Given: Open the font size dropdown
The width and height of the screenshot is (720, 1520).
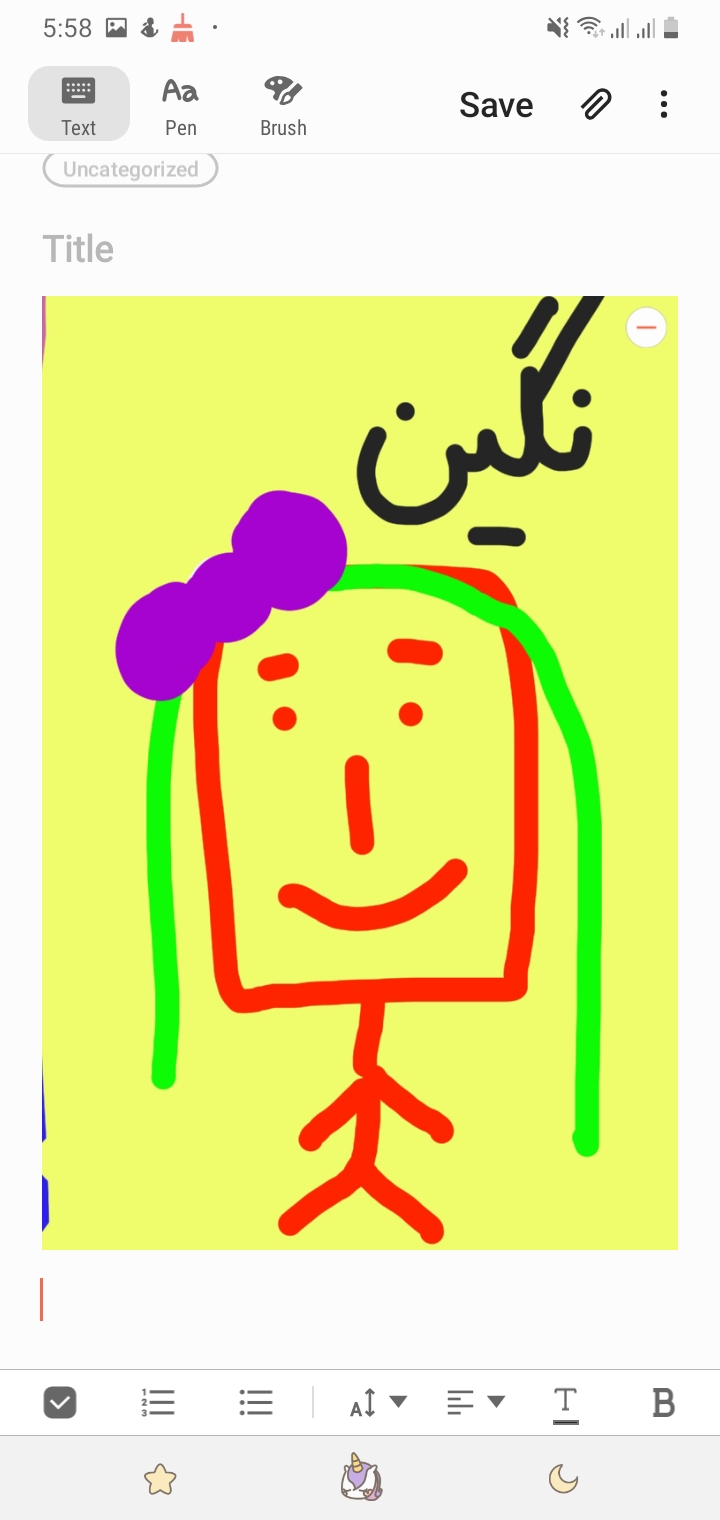Looking at the screenshot, I should click(x=378, y=1403).
